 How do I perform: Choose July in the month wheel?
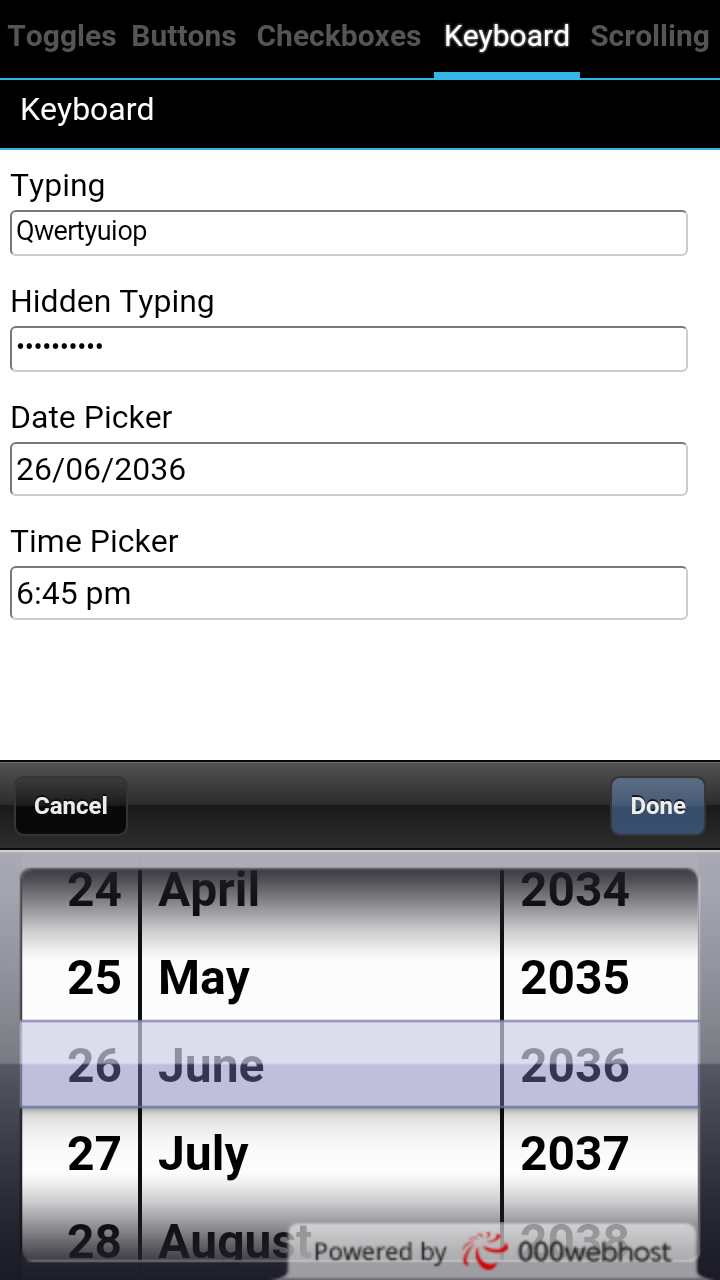[x=203, y=1154]
